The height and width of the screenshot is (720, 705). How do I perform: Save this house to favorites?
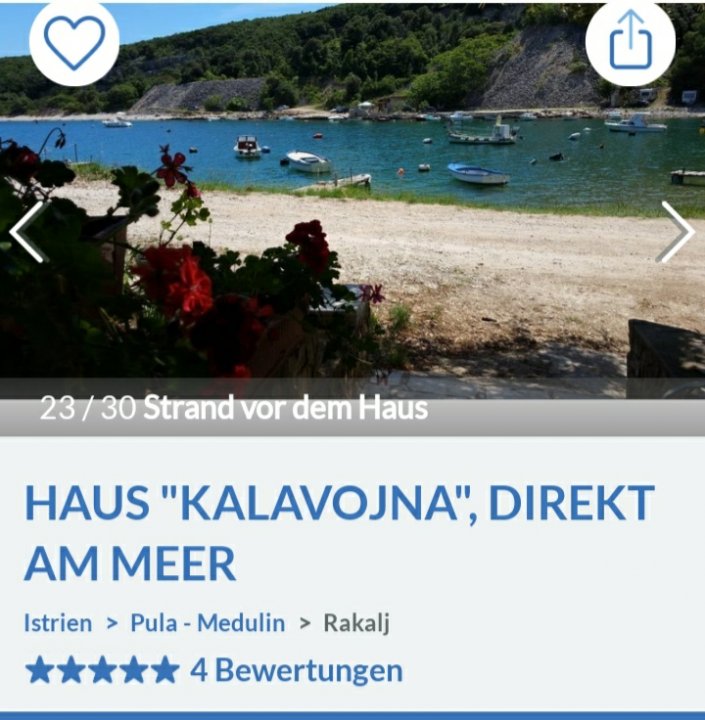pyautogui.click(x=74, y=40)
